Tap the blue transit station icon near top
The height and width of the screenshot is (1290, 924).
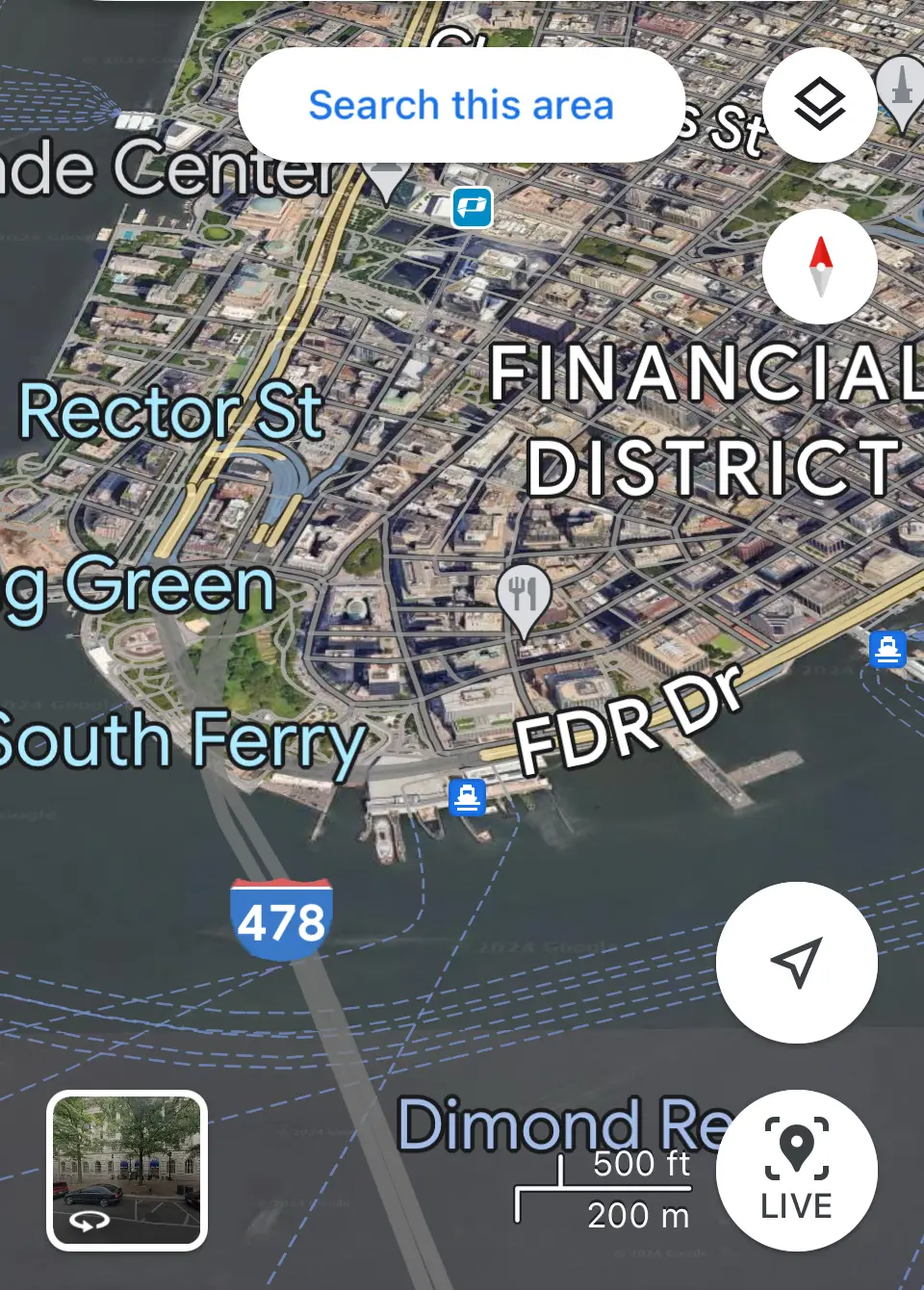point(471,207)
